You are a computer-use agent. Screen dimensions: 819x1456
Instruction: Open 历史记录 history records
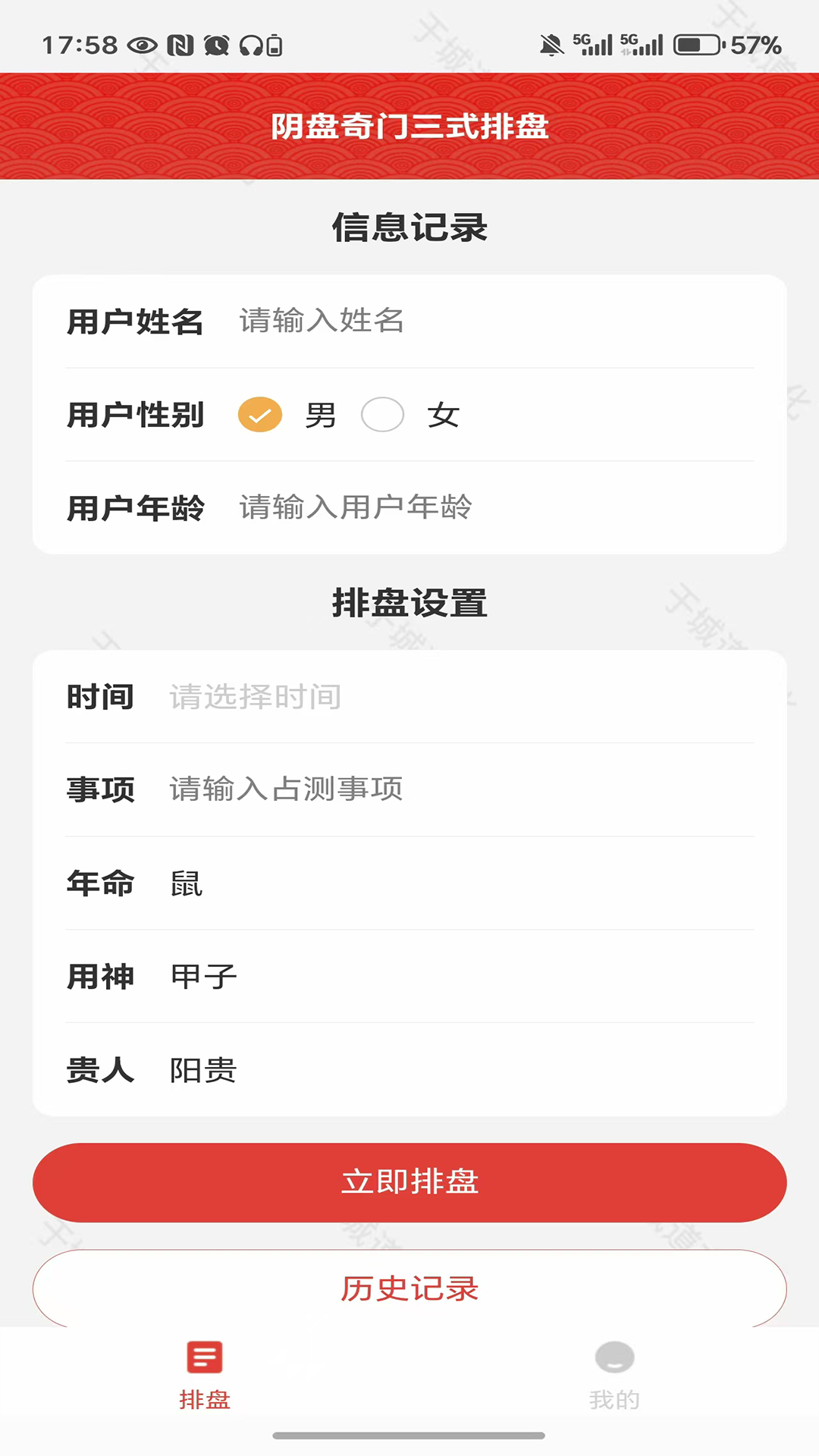click(x=409, y=1288)
